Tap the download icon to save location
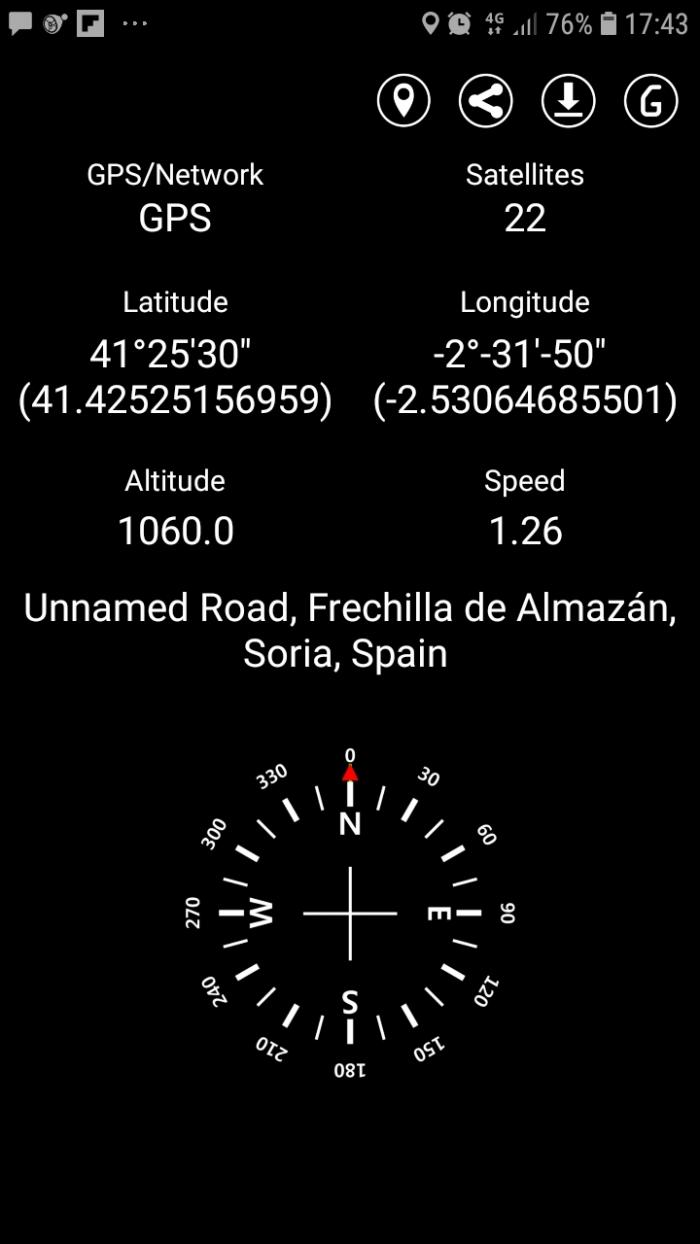This screenshot has height=1244, width=700. (568, 100)
